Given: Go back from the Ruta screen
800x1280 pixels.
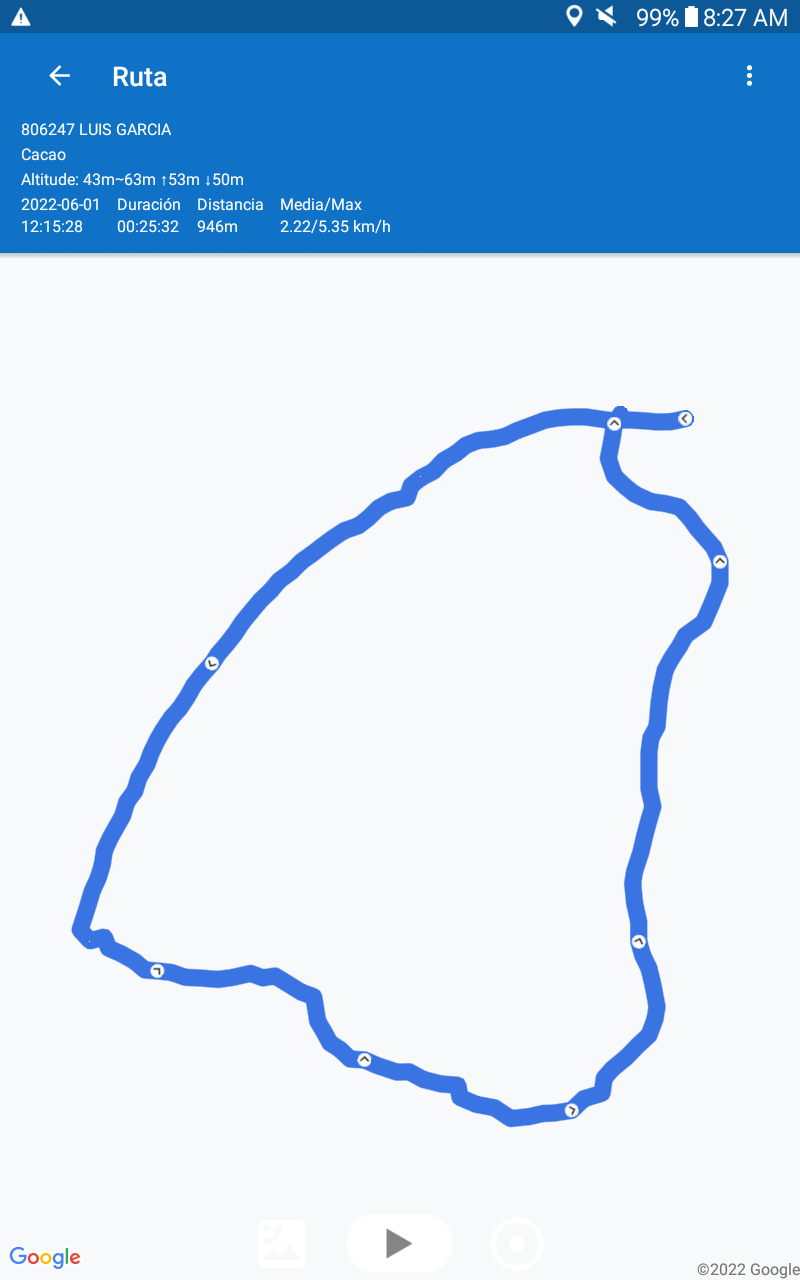Looking at the screenshot, I should (60, 76).
